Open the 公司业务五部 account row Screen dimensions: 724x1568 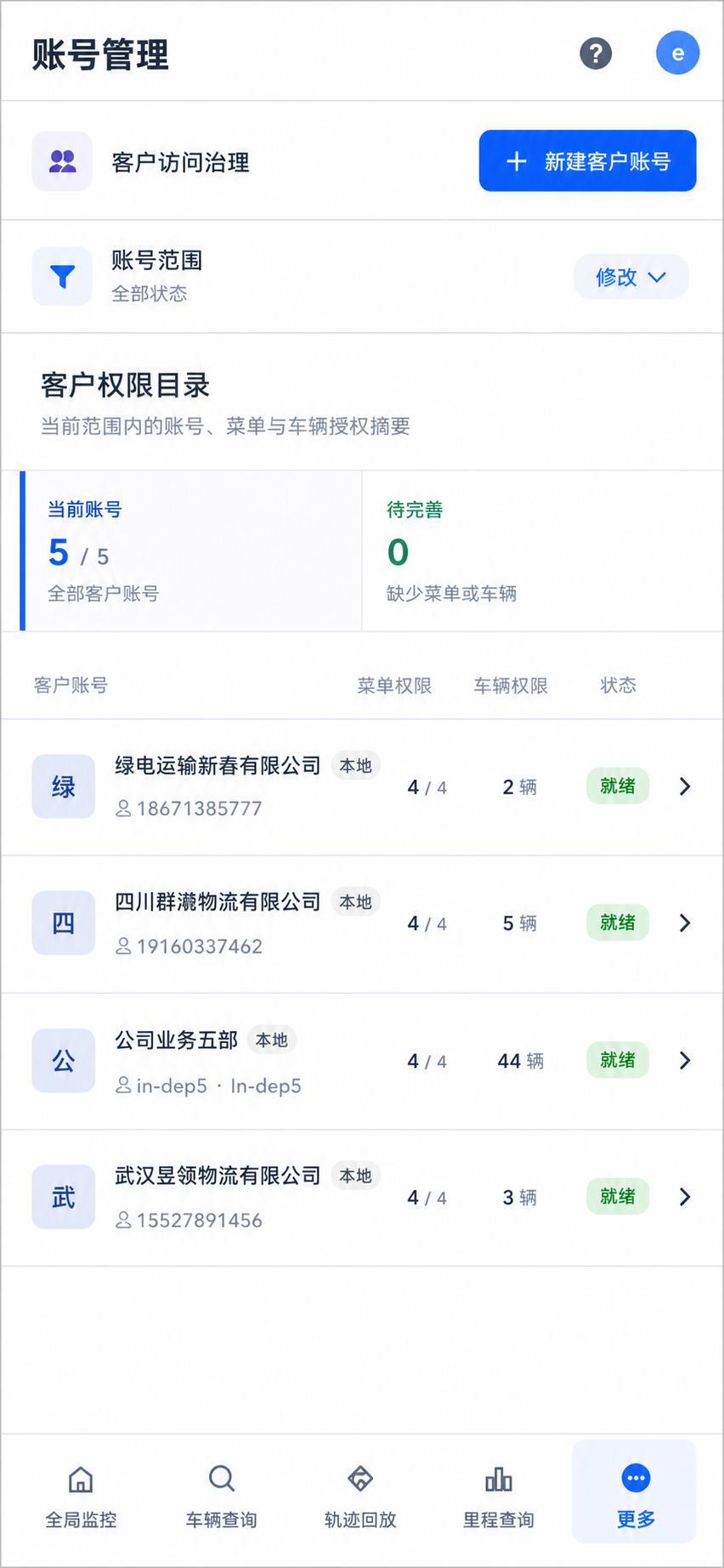pos(362,1061)
